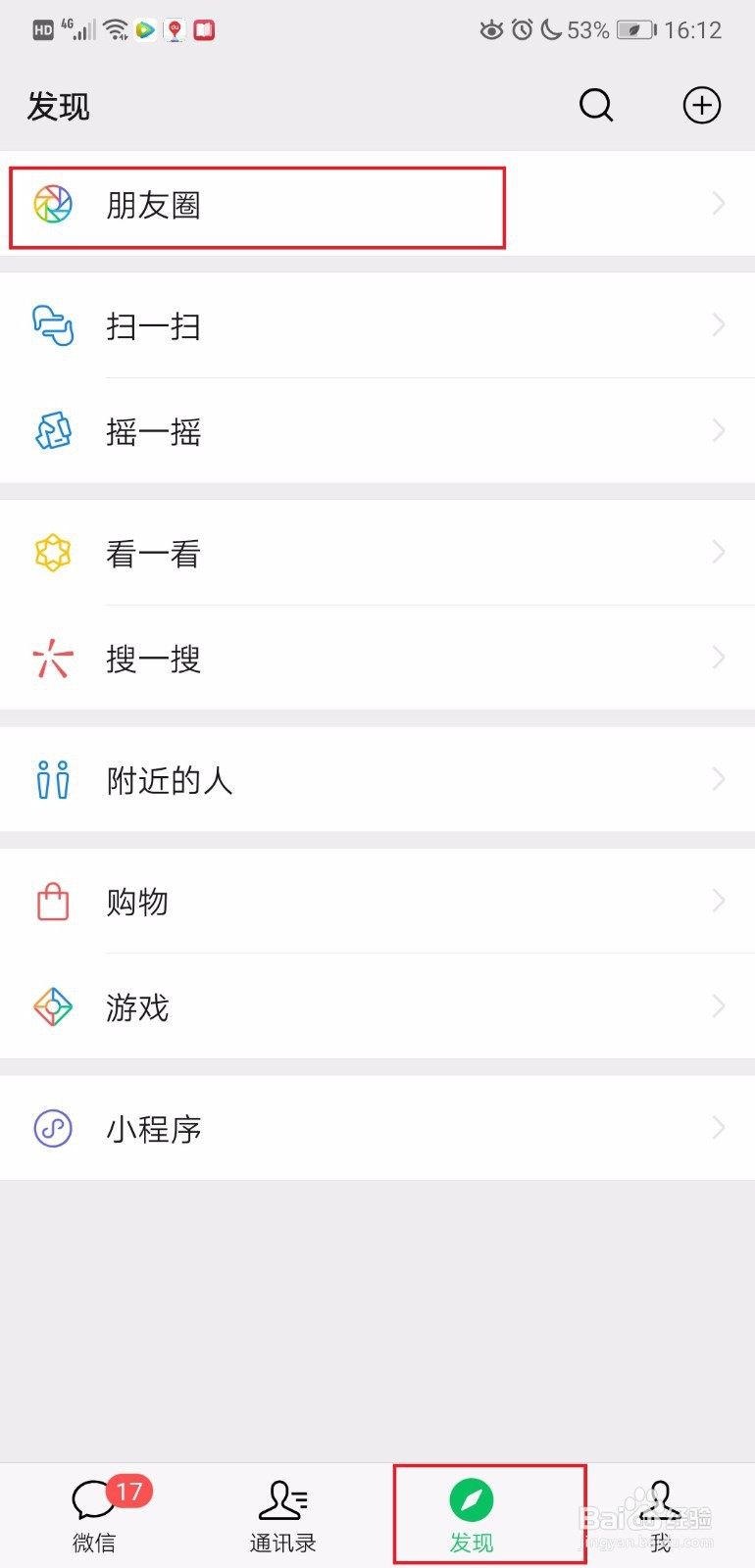Switch to the 我 profile tab
755x1568 pixels.
click(661, 1515)
